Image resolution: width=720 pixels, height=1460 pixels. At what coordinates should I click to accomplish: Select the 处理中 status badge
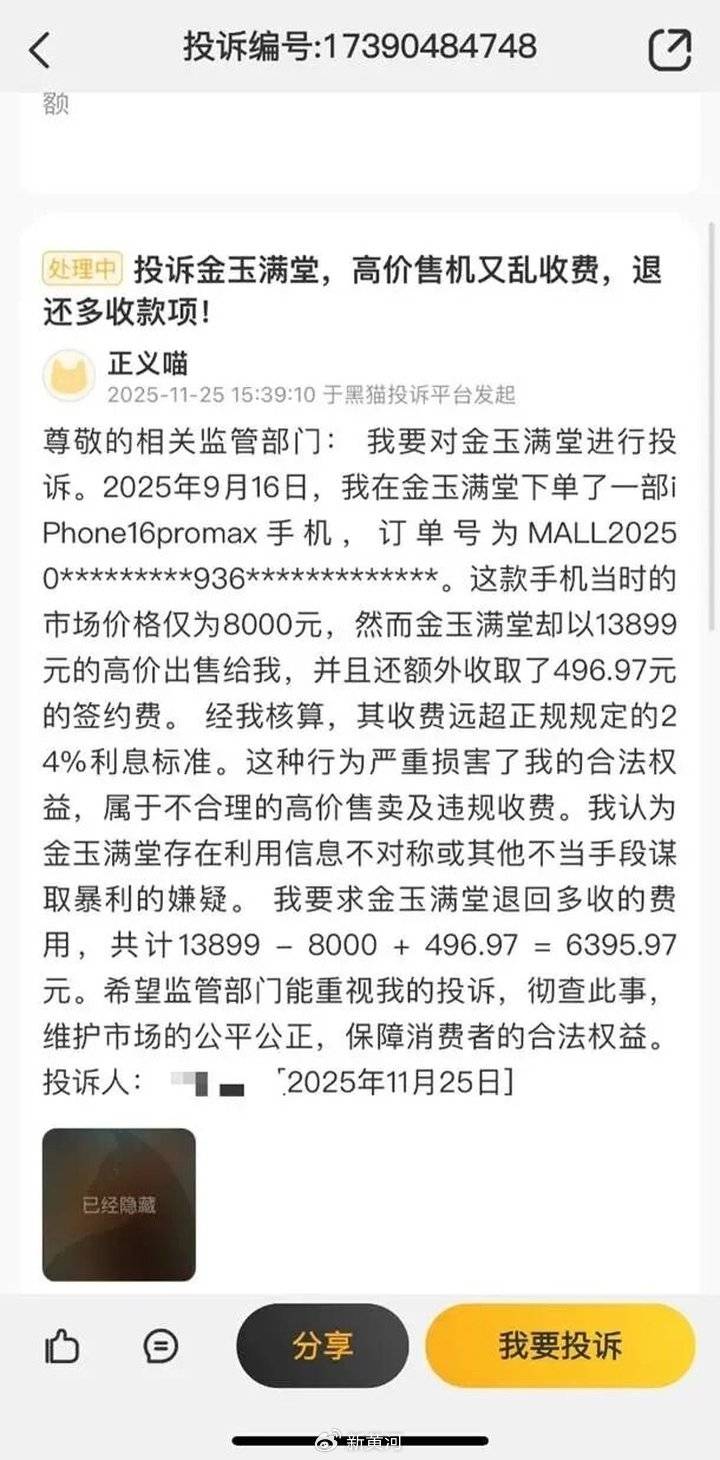pyautogui.click(x=82, y=268)
